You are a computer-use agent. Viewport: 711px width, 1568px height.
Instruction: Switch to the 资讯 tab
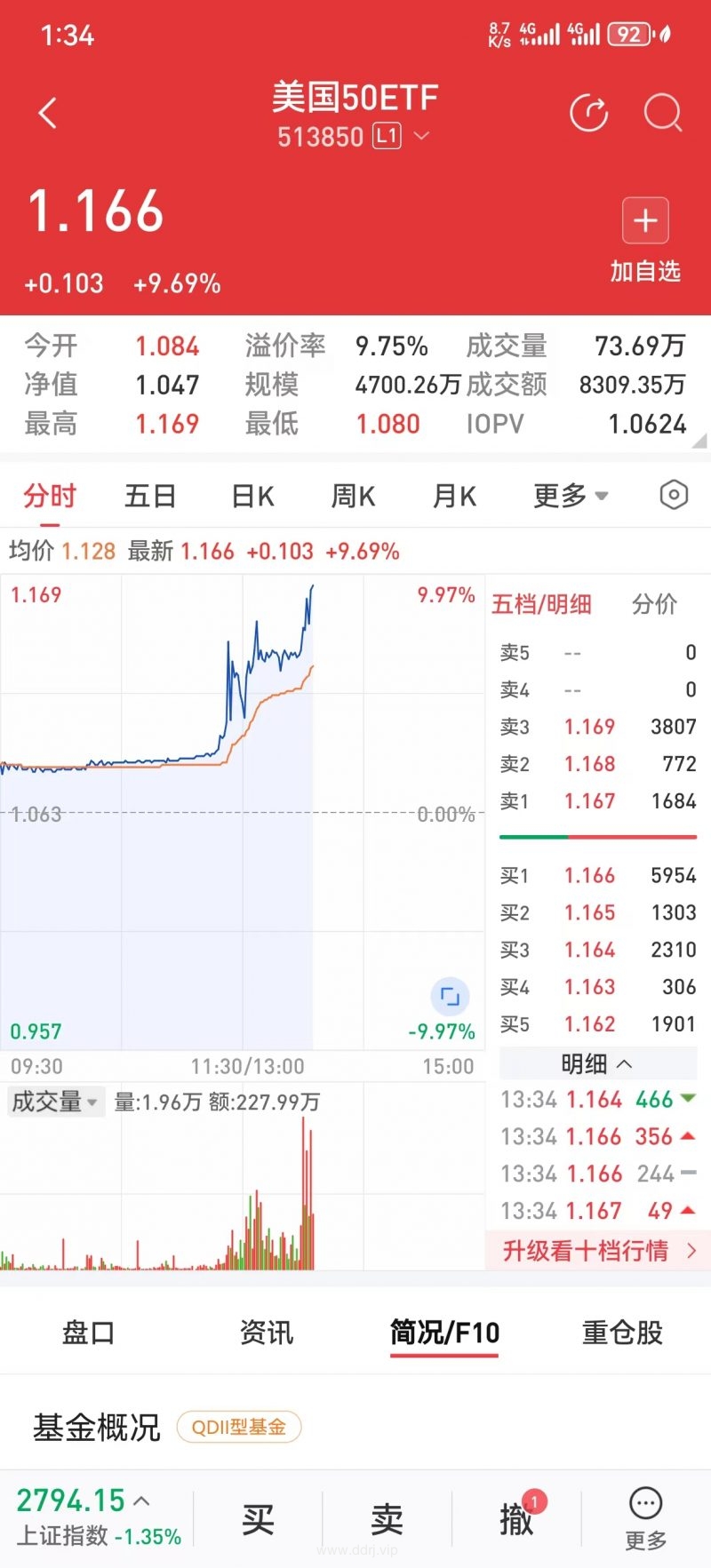coord(267,1333)
